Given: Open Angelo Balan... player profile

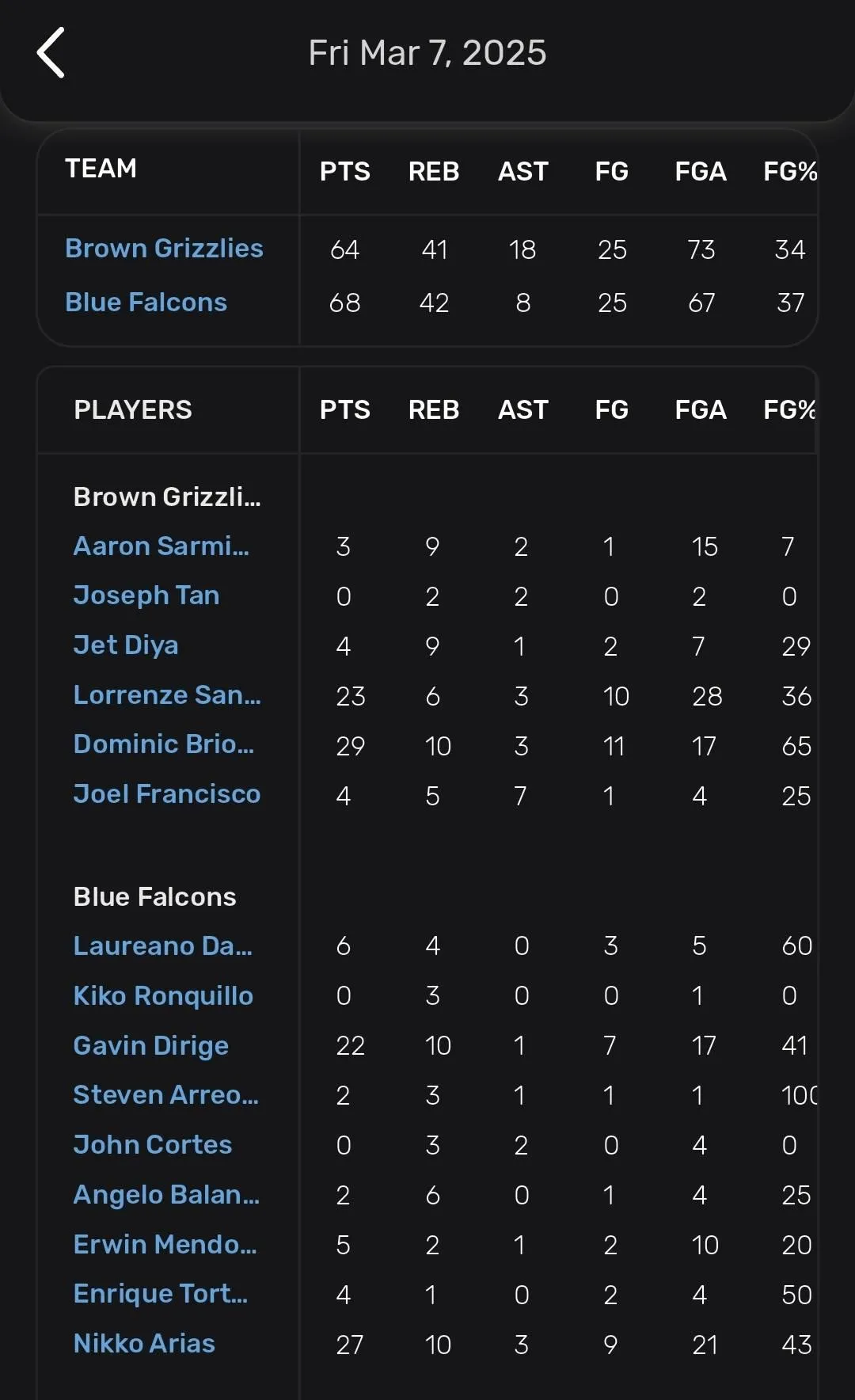Looking at the screenshot, I should pos(166,1195).
